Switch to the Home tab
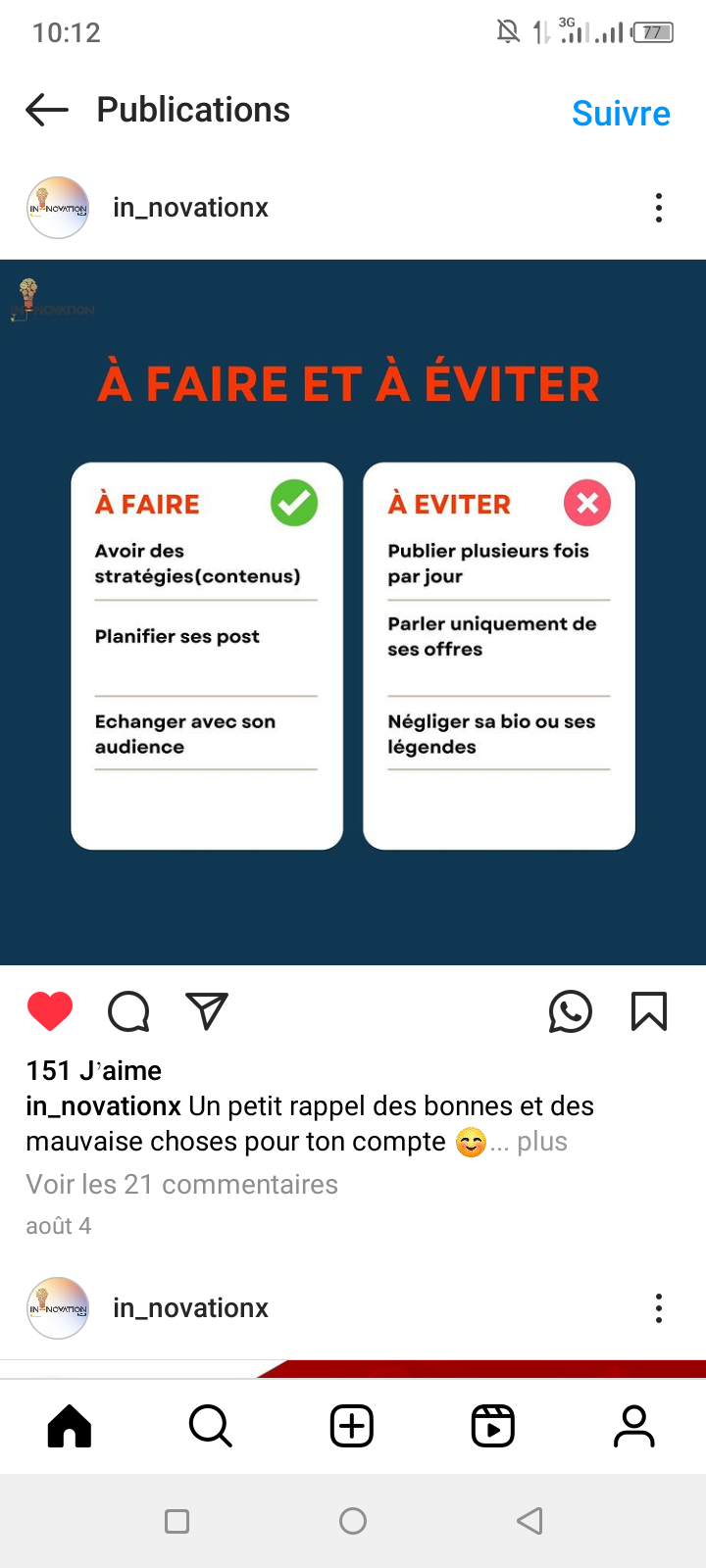Viewport: 706px width, 1568px height. [x=70, y=1426]
